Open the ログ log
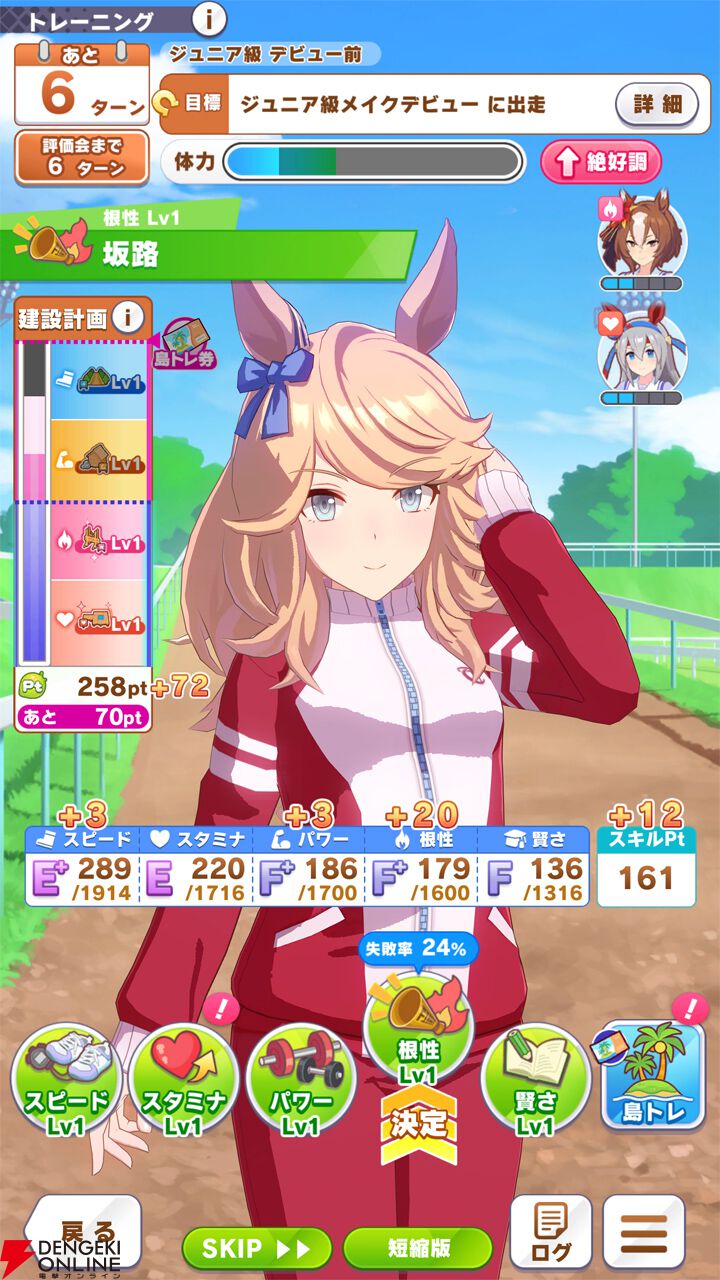 [551, 1233]
